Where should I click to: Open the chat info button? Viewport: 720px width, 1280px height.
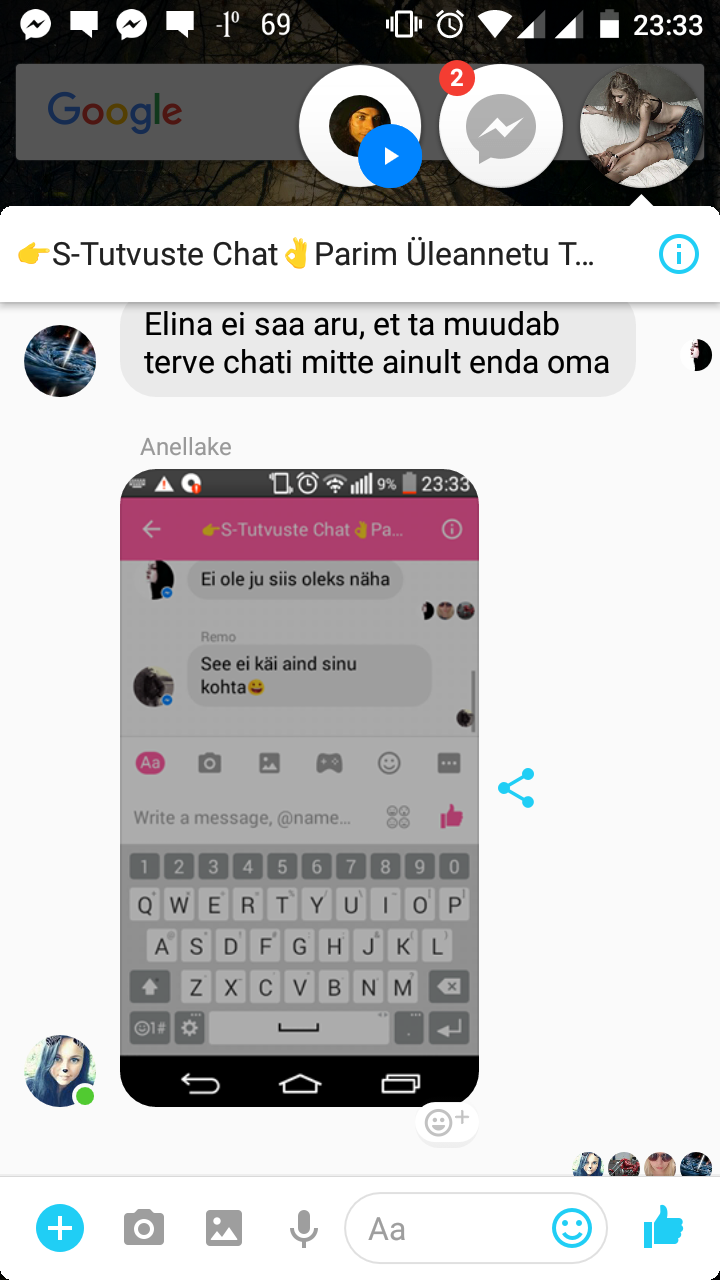[x=678, y=254]
